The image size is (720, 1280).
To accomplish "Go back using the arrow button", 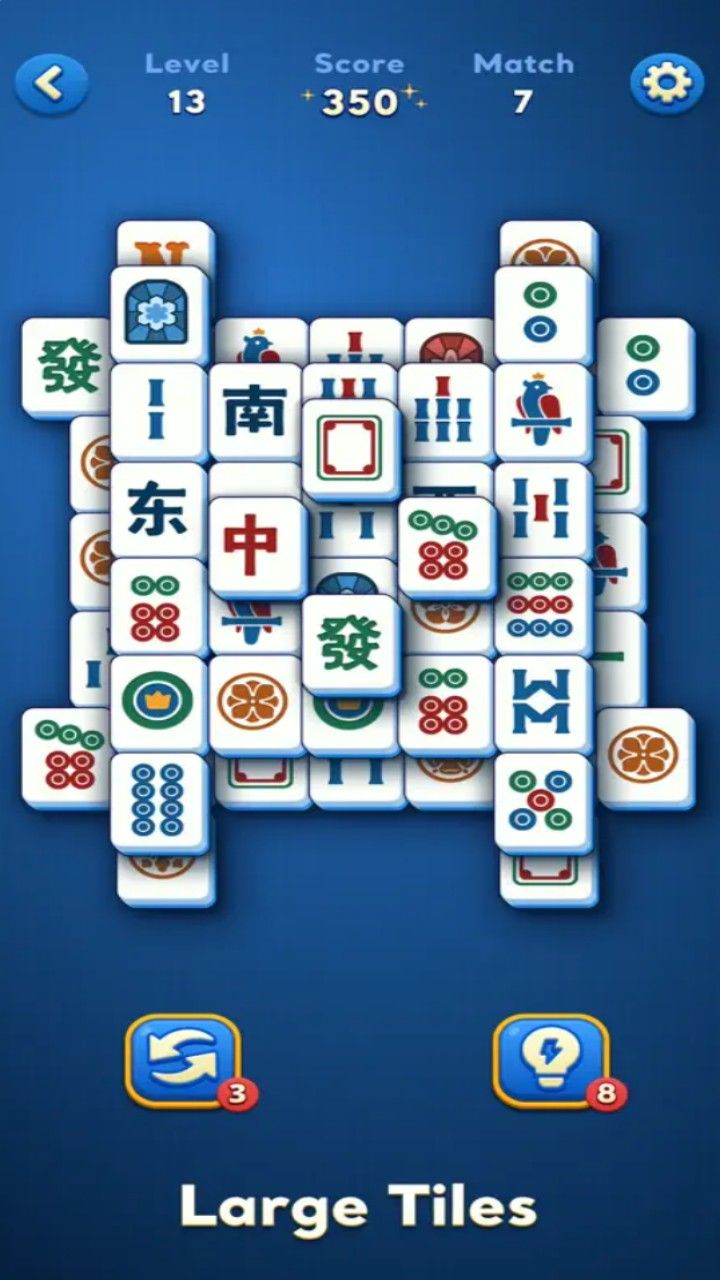I will point(50,84).
